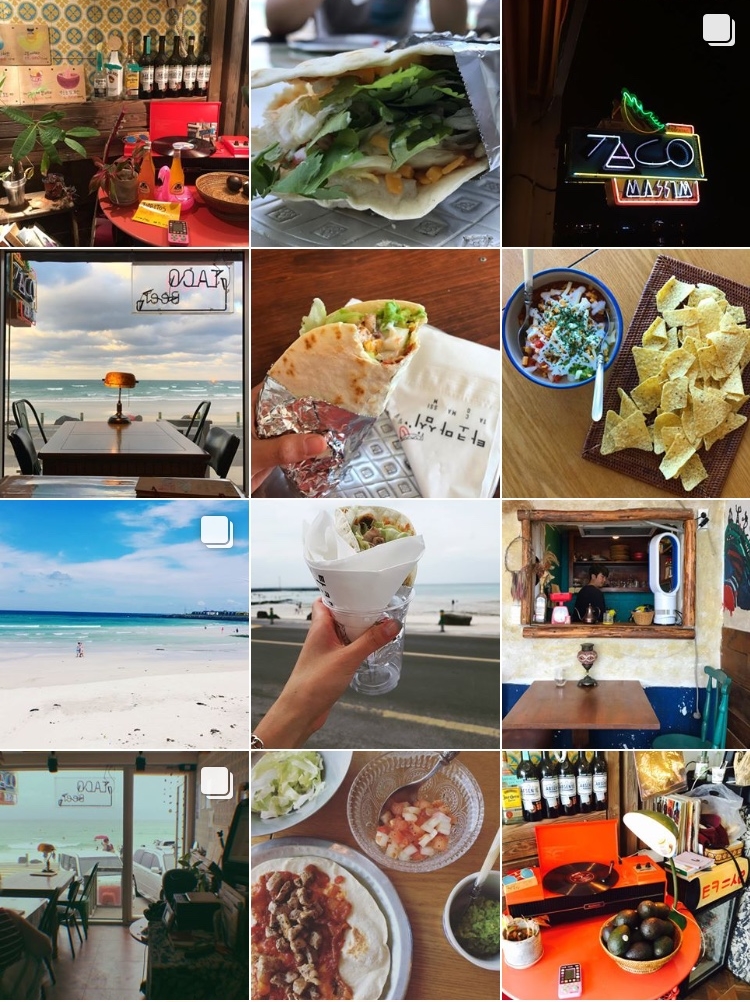Screen dimensions: 750x1002
Task: Open the taco in glass cup by road post
Action: pyautogui.click(x=375, y=624)
